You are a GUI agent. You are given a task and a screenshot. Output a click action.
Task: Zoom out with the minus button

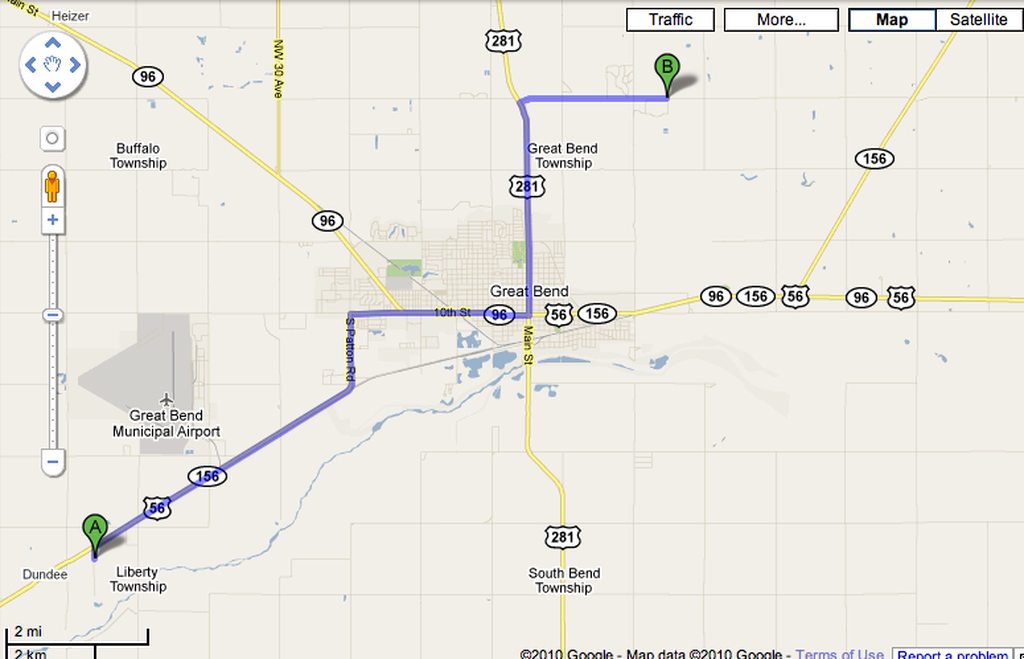pos(53,462)
